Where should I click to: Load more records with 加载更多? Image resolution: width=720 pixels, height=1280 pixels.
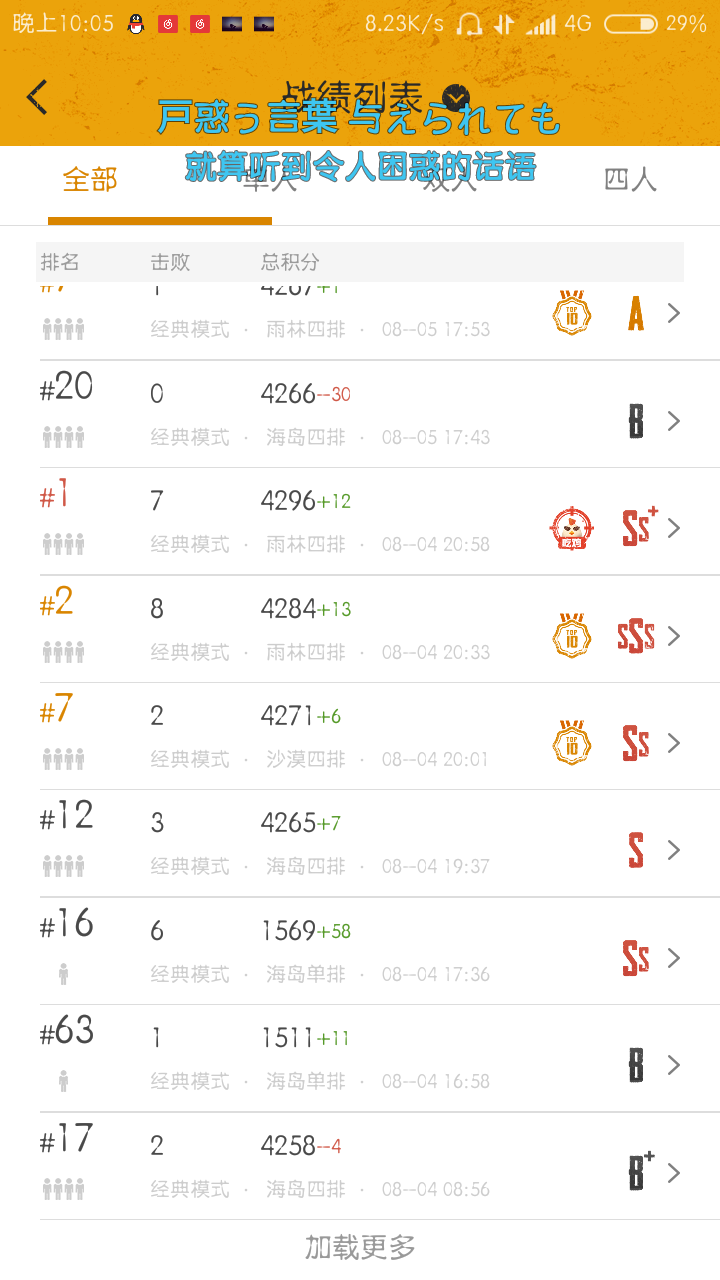pyautogui.click(x=360, y=1247)
